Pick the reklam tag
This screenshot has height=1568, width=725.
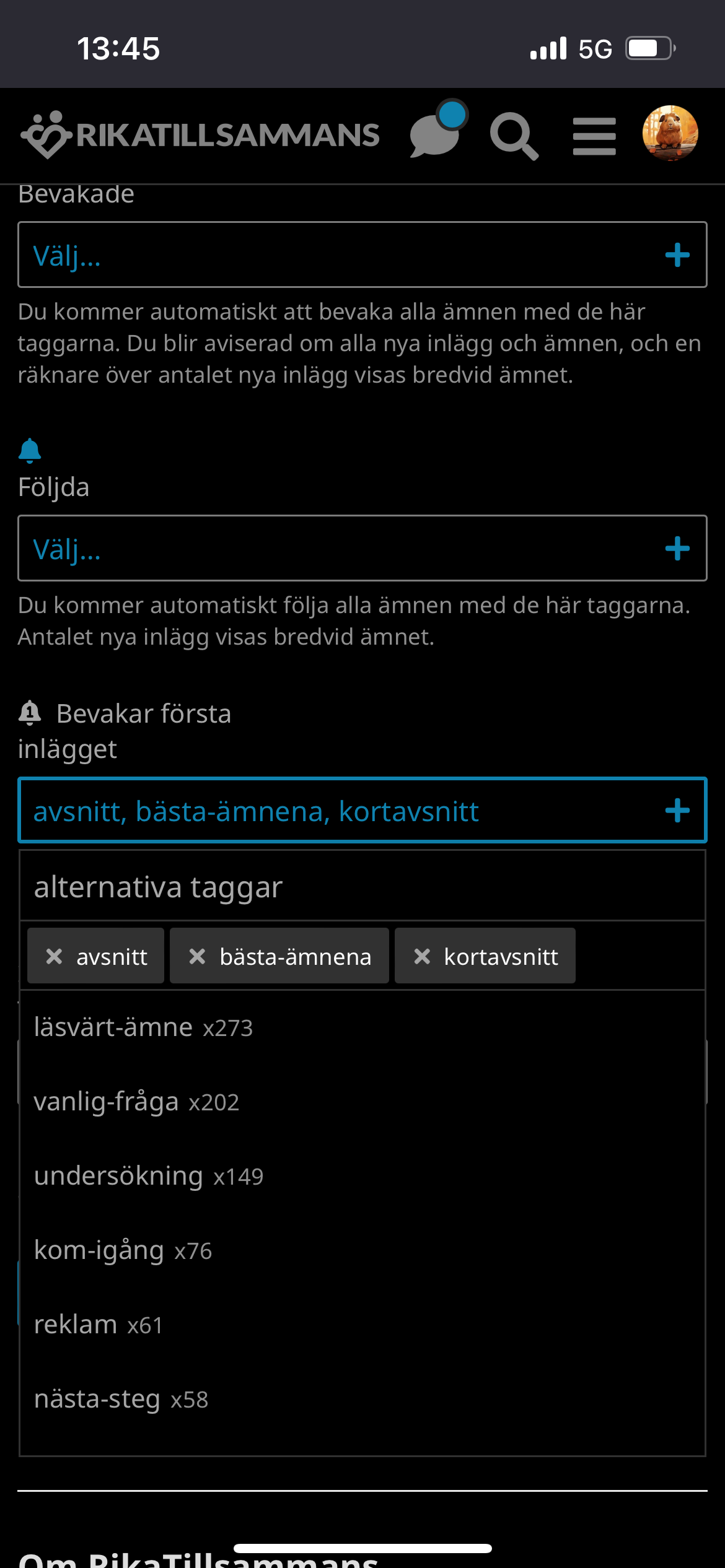[x=98, y=1325]
